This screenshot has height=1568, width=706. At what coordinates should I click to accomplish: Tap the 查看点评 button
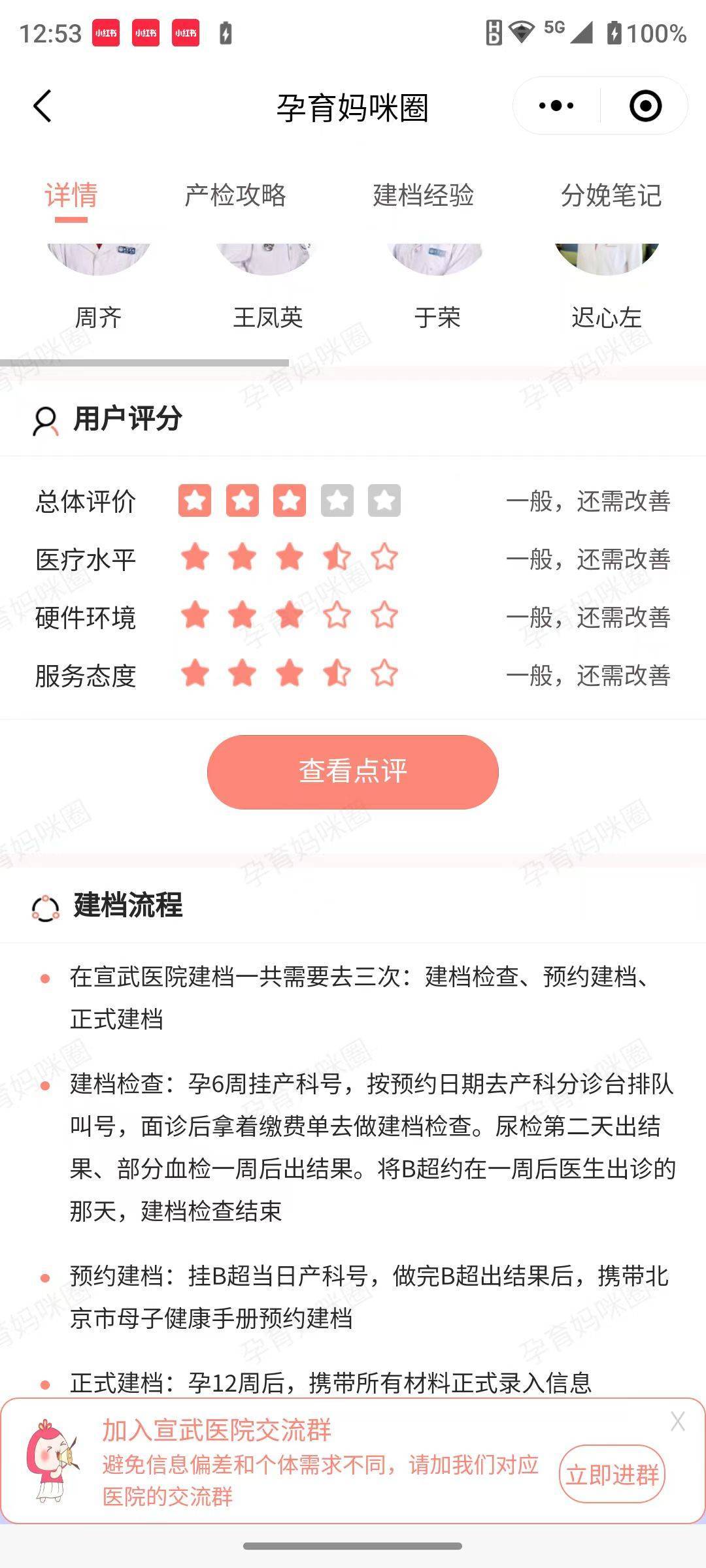click(x=353, y=772)
